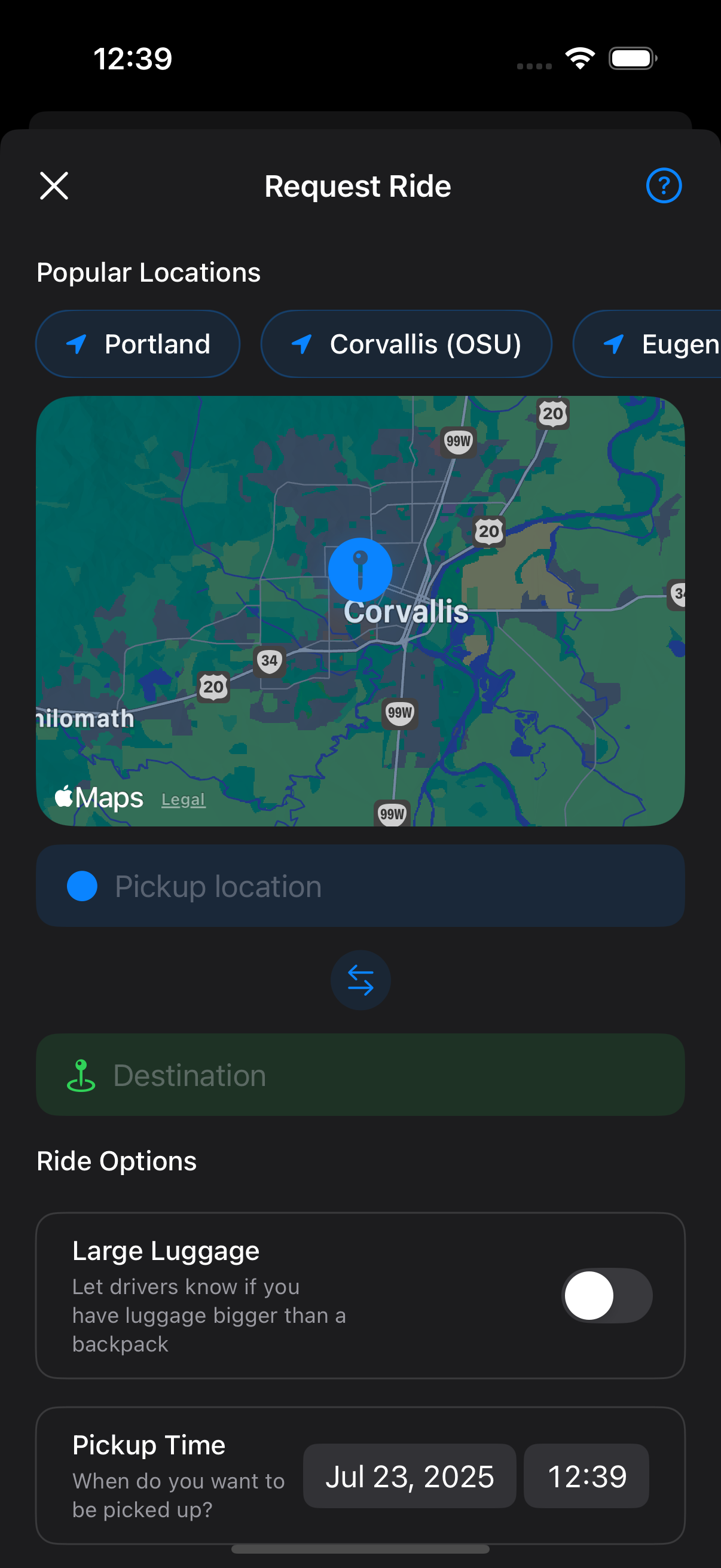
Task: Select the Corvallis (OSU) popular location
Action: [x=407, y=343]
